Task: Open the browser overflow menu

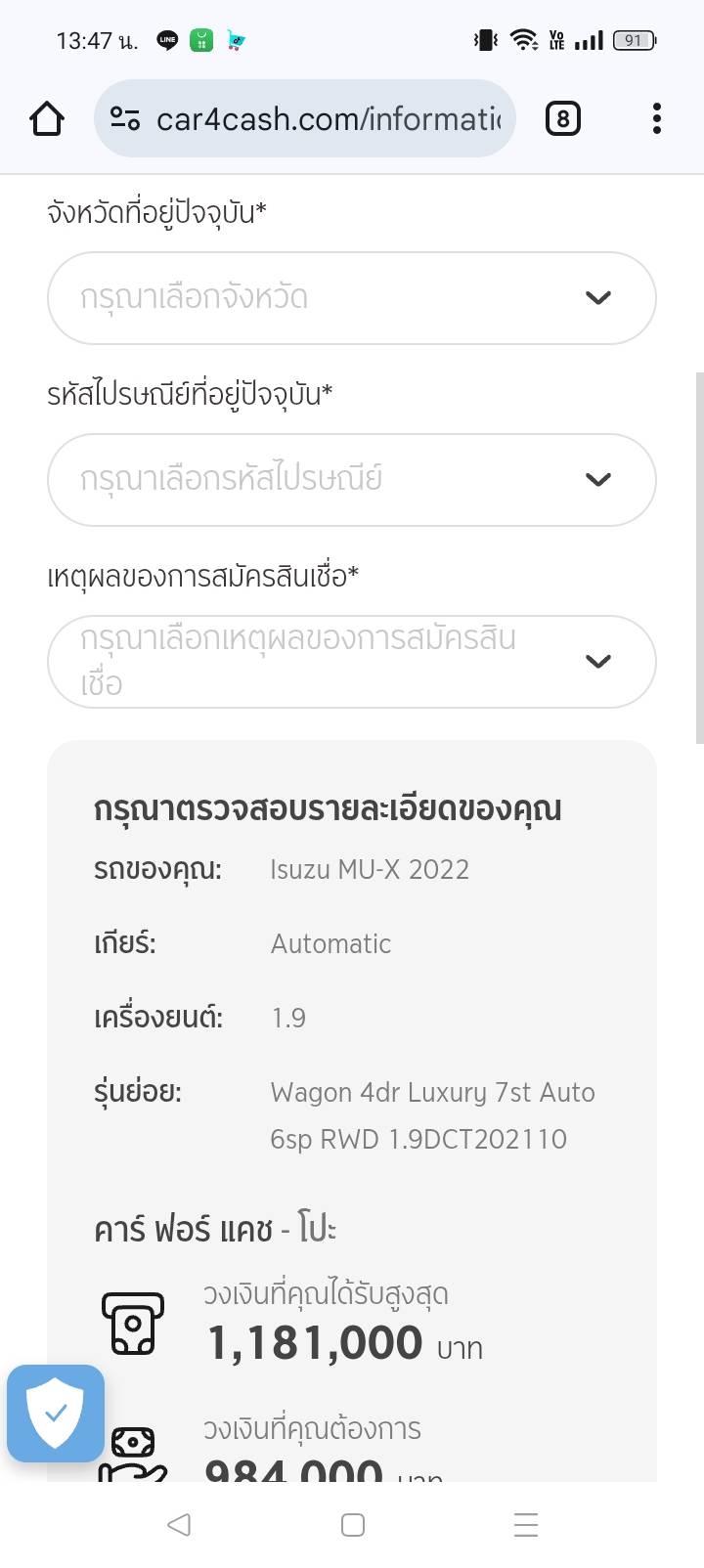Action: (656, 119)
